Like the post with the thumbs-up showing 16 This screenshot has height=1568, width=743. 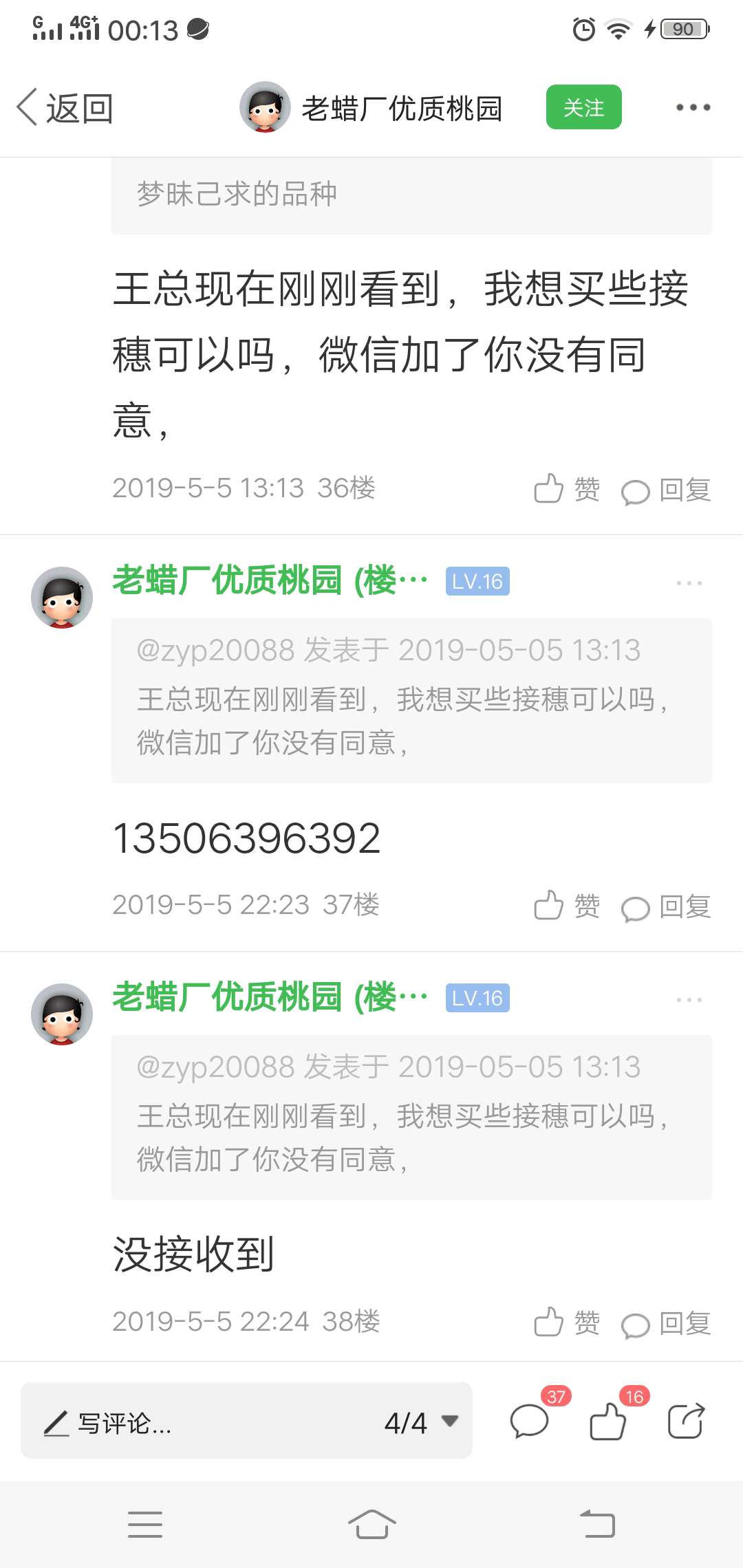pyautogui.click(x=608, y=1421)
